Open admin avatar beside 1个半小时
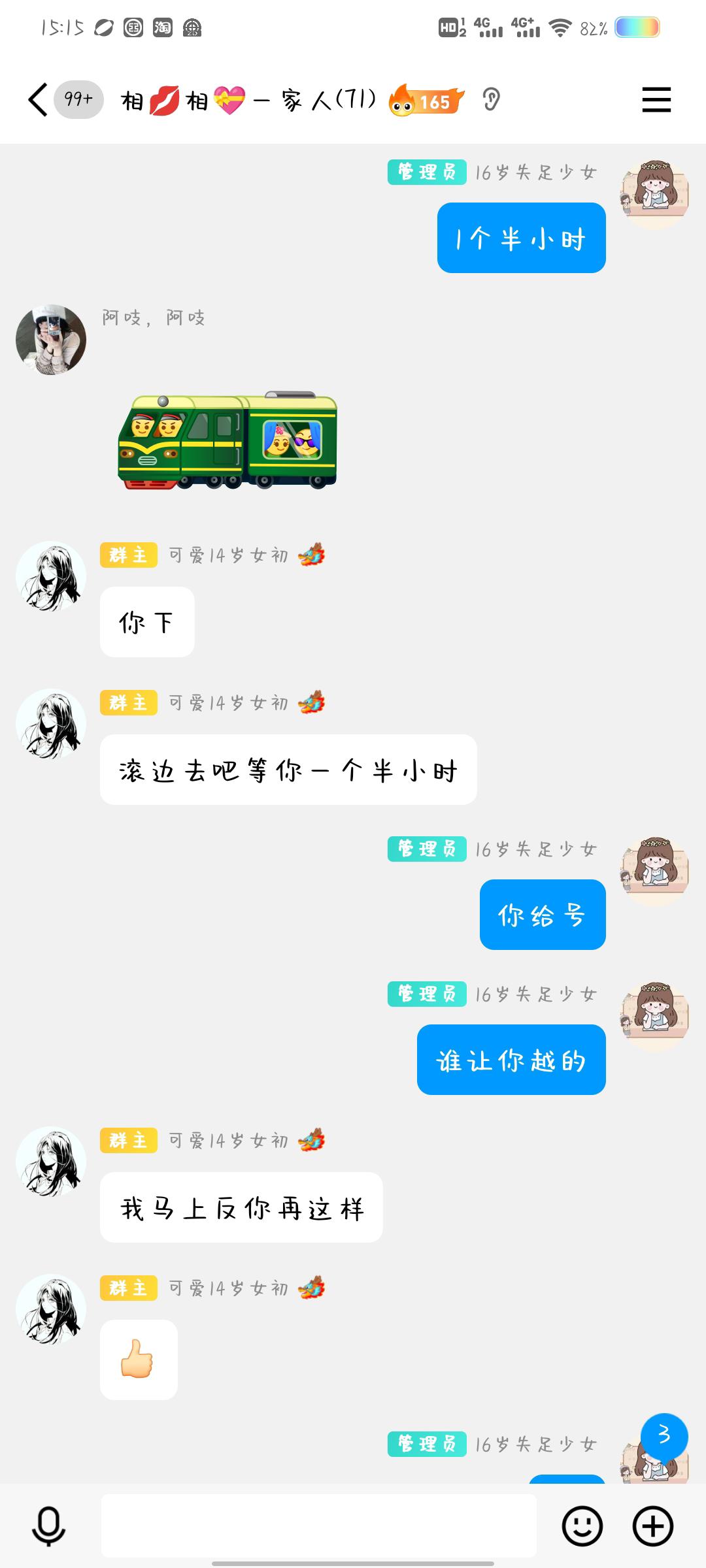Viewport: 706px width, 1568px height. tap(655, 195)
